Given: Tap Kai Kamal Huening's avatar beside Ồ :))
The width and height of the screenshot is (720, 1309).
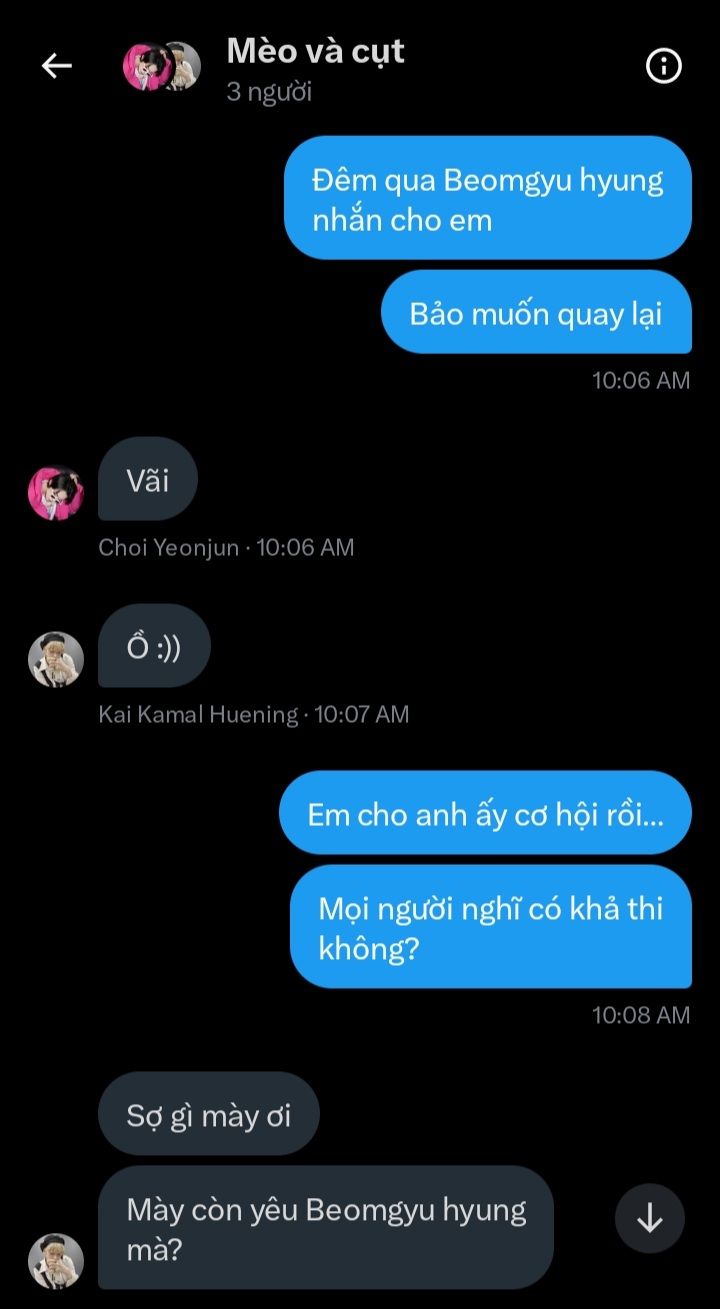Looking at the screenshot, I should [56, 660].
